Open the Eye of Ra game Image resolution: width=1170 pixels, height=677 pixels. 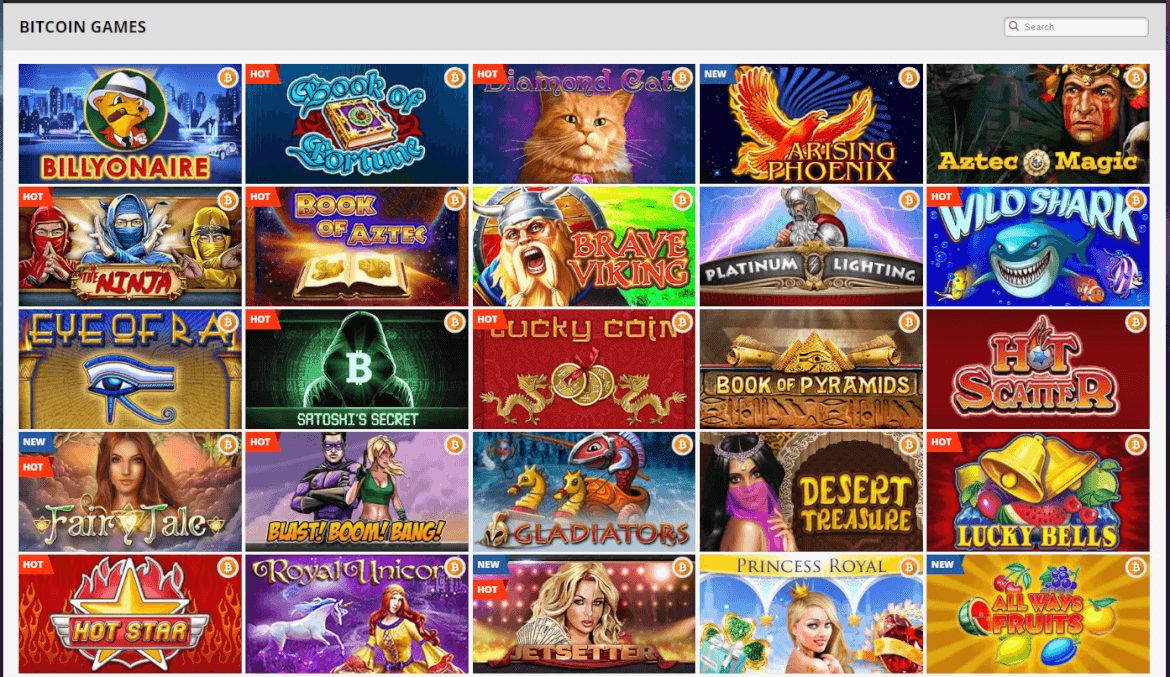click(130, 370)
